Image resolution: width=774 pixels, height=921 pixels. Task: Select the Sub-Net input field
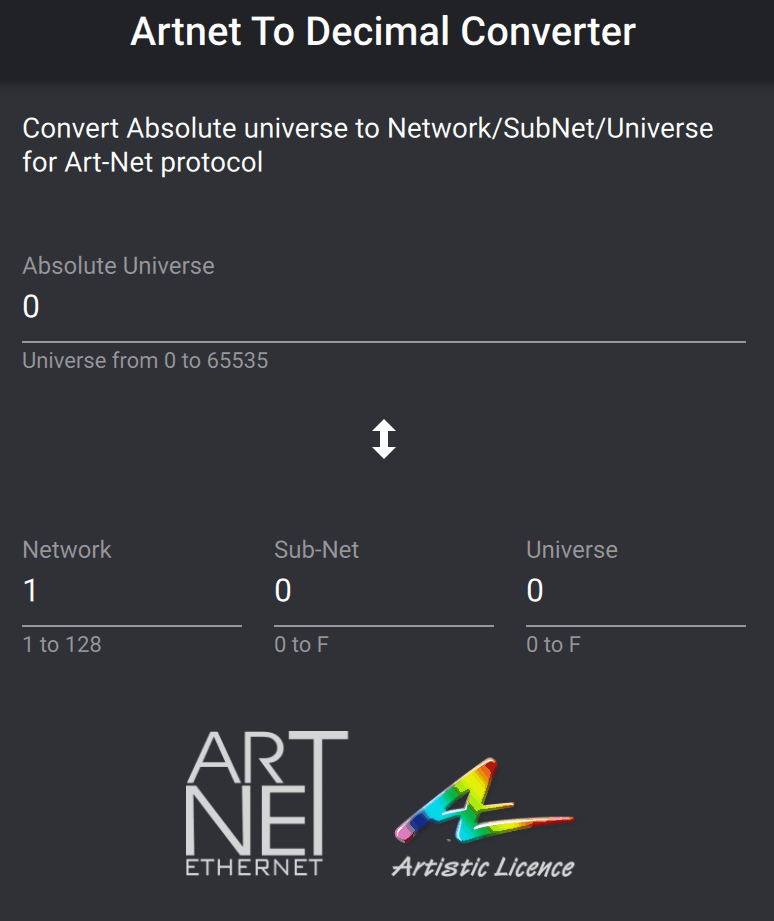click(383, 592)
